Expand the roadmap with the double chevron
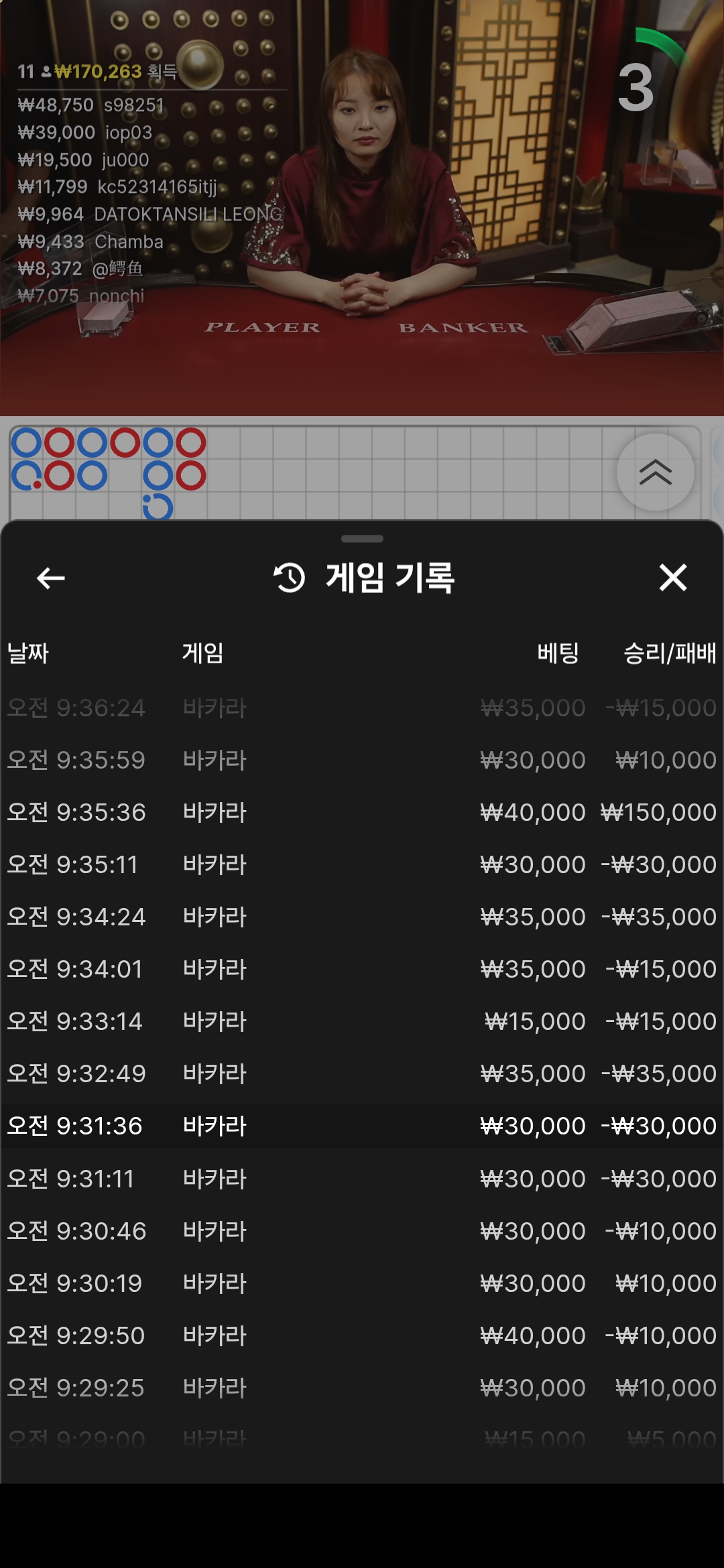Image resolution: width=724 pixels, height=1568 pixels. (655, 472)
